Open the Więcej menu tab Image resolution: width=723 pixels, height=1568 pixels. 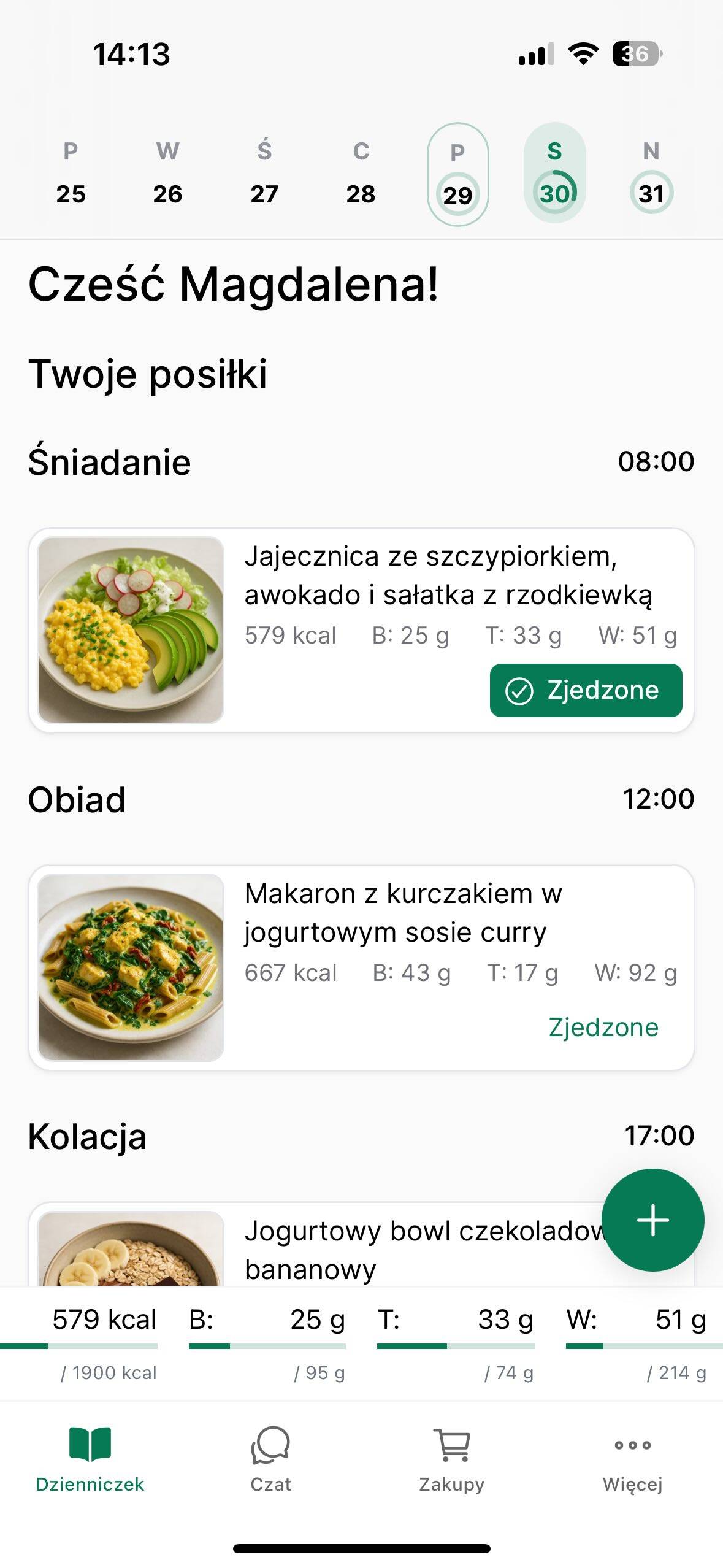tap(632, 1460)
